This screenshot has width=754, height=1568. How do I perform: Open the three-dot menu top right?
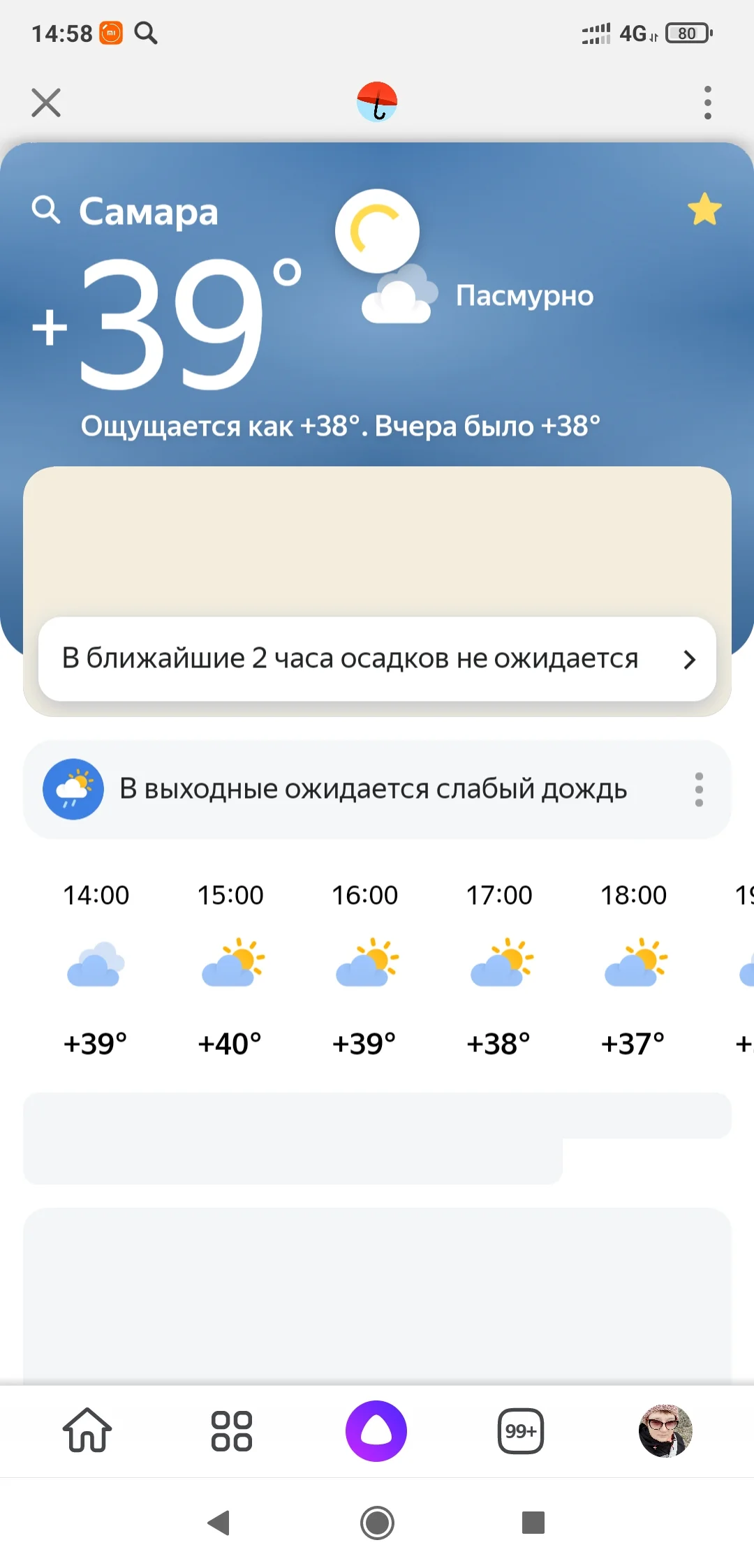707,102
